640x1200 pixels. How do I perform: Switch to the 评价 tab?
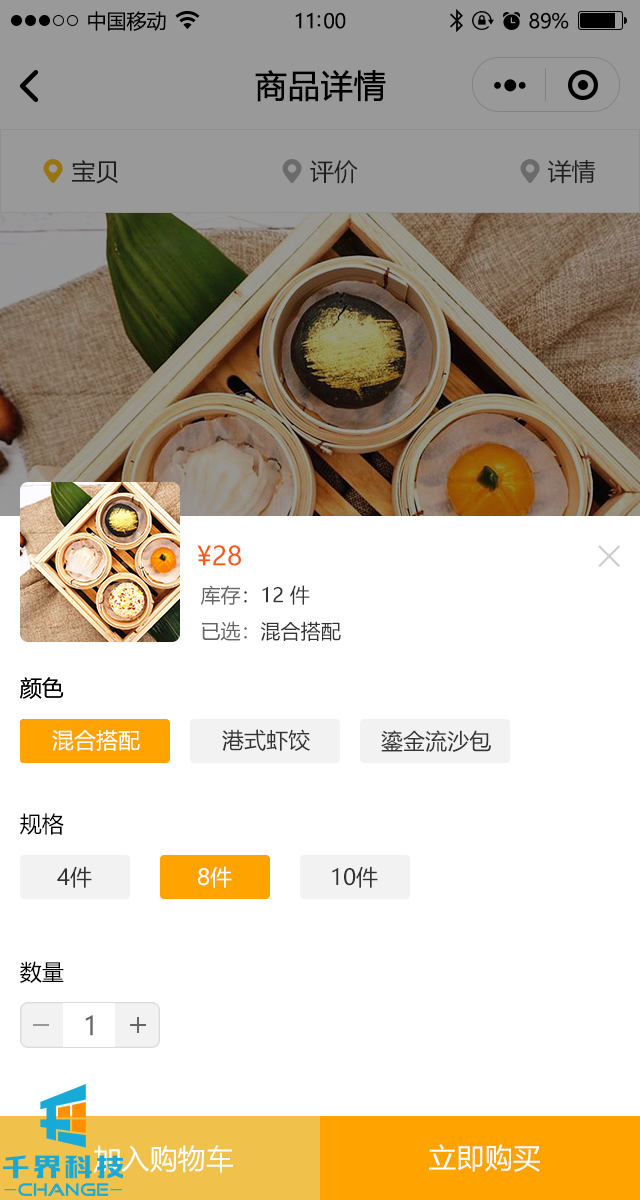coord(320,172)
